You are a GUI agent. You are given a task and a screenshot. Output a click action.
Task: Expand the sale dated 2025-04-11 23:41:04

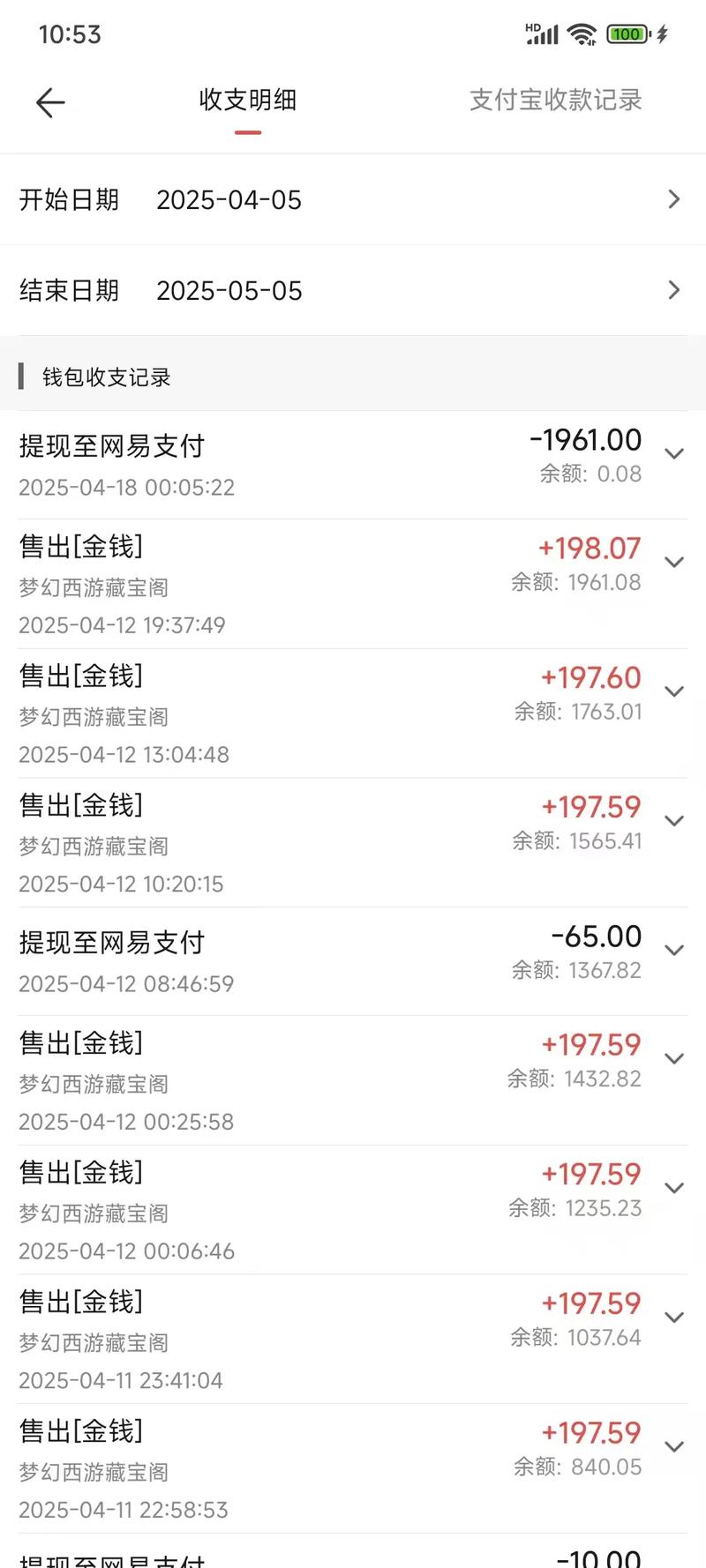[674, 1317]
